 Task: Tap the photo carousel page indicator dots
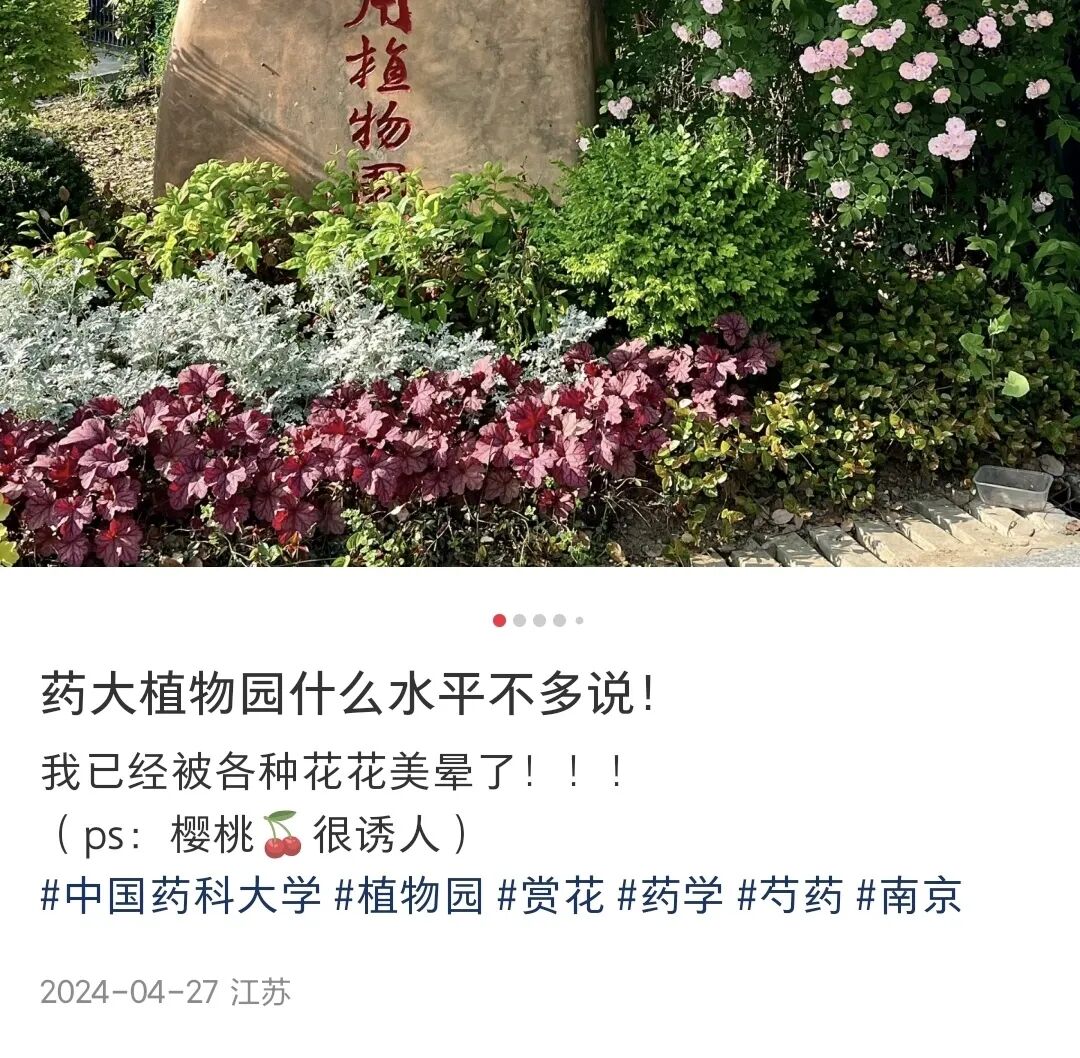(538, 620)
